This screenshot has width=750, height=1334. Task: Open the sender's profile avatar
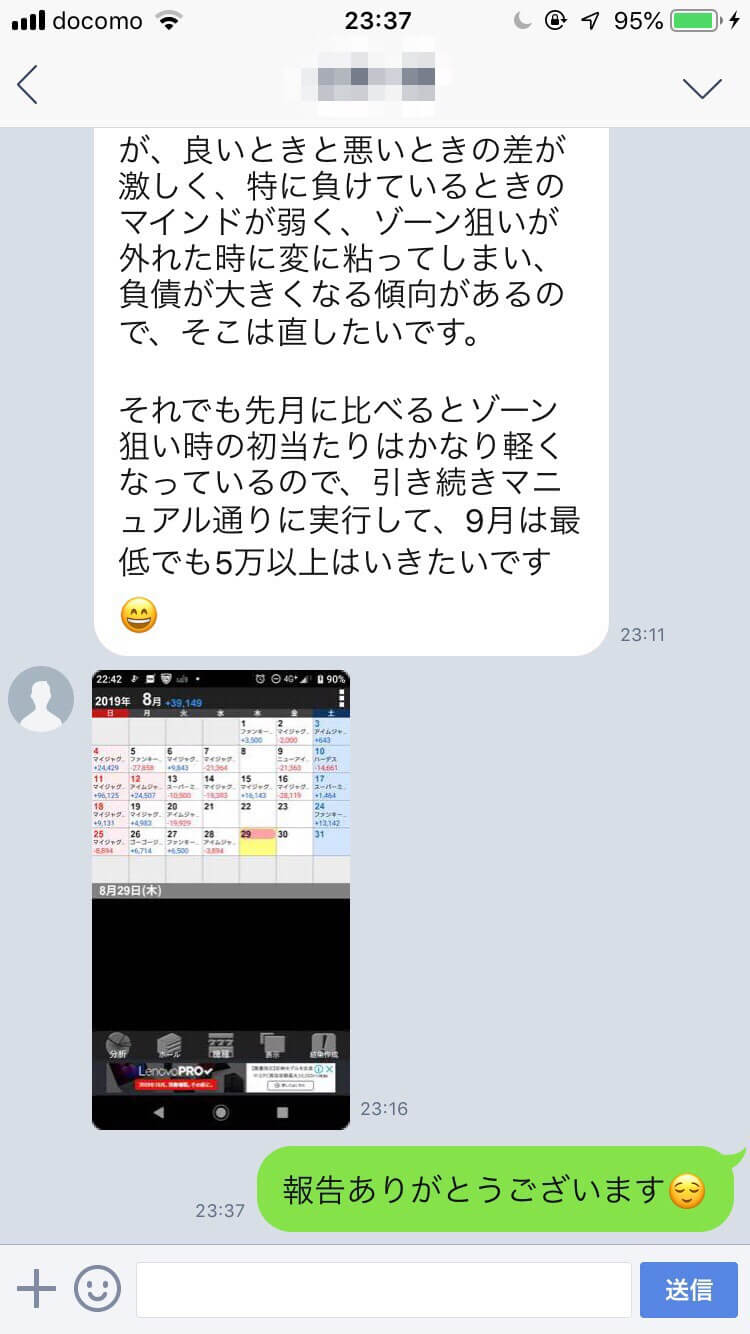[41, 699]
